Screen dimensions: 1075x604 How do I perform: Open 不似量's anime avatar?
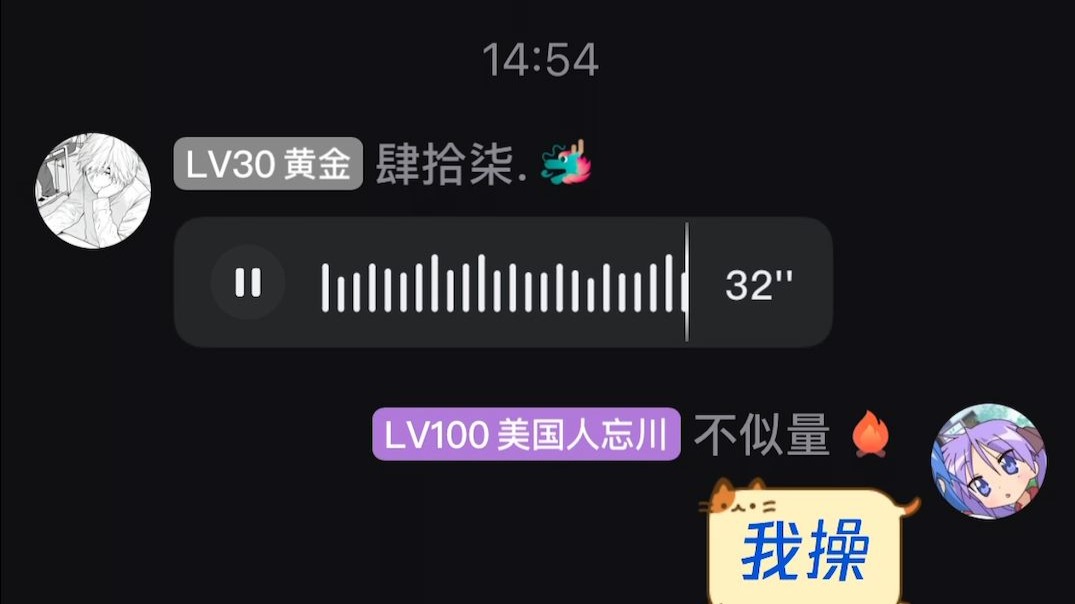tap(988, 461)
